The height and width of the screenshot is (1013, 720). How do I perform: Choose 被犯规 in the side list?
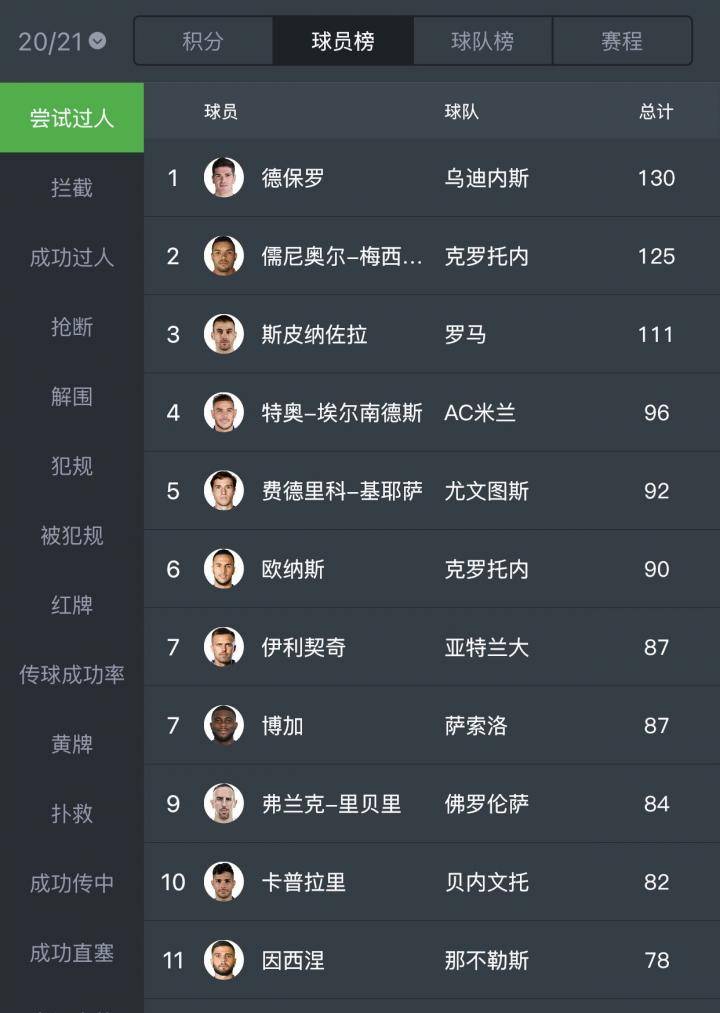72,536
